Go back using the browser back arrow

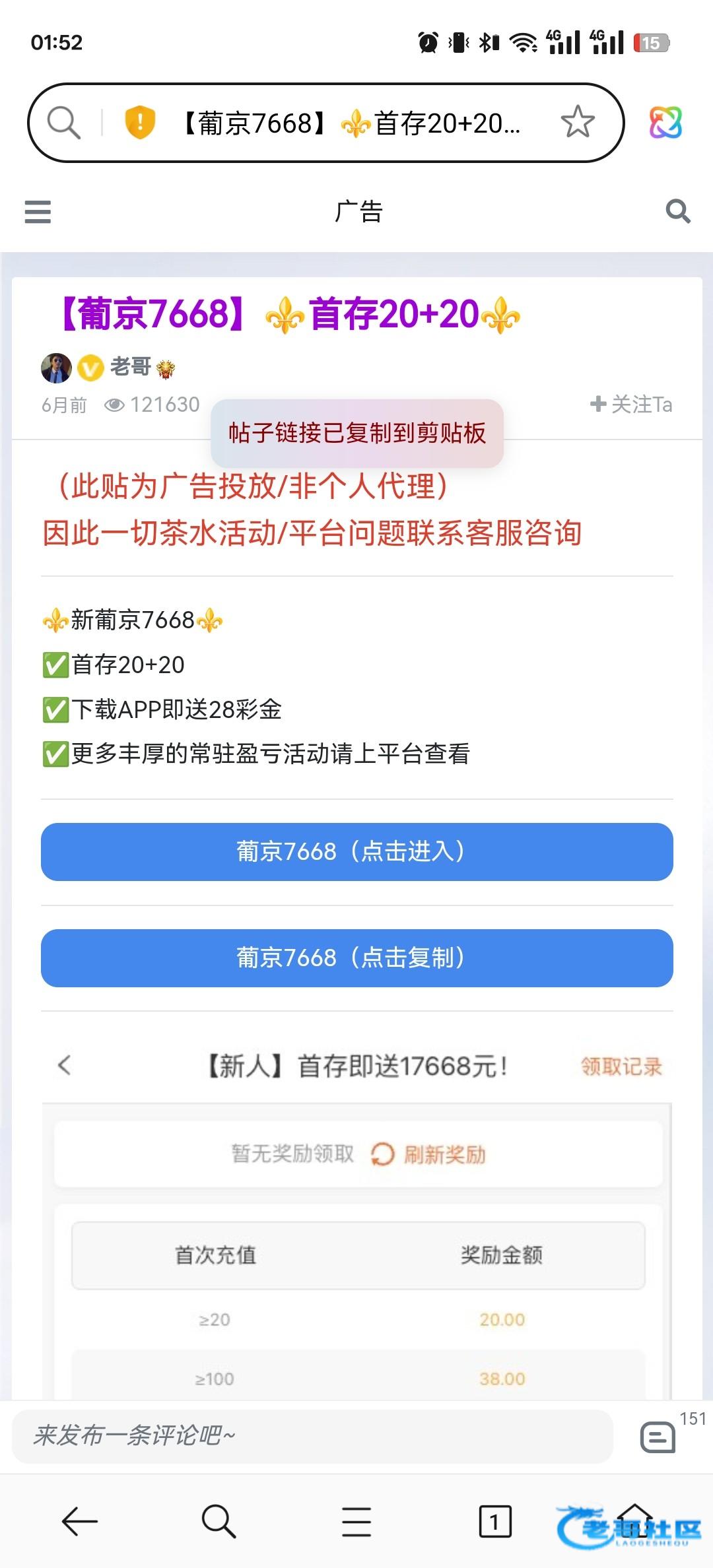point(79,1522)
